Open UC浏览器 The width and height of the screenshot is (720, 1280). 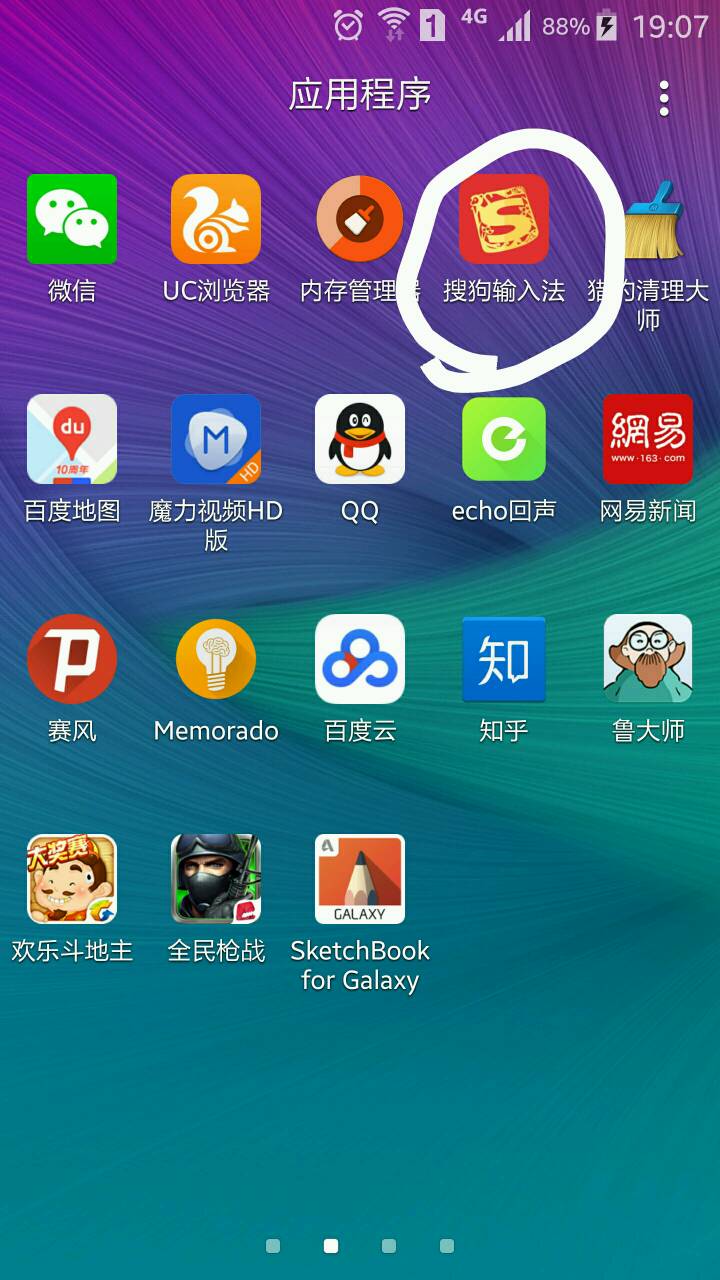pos(216,219)
